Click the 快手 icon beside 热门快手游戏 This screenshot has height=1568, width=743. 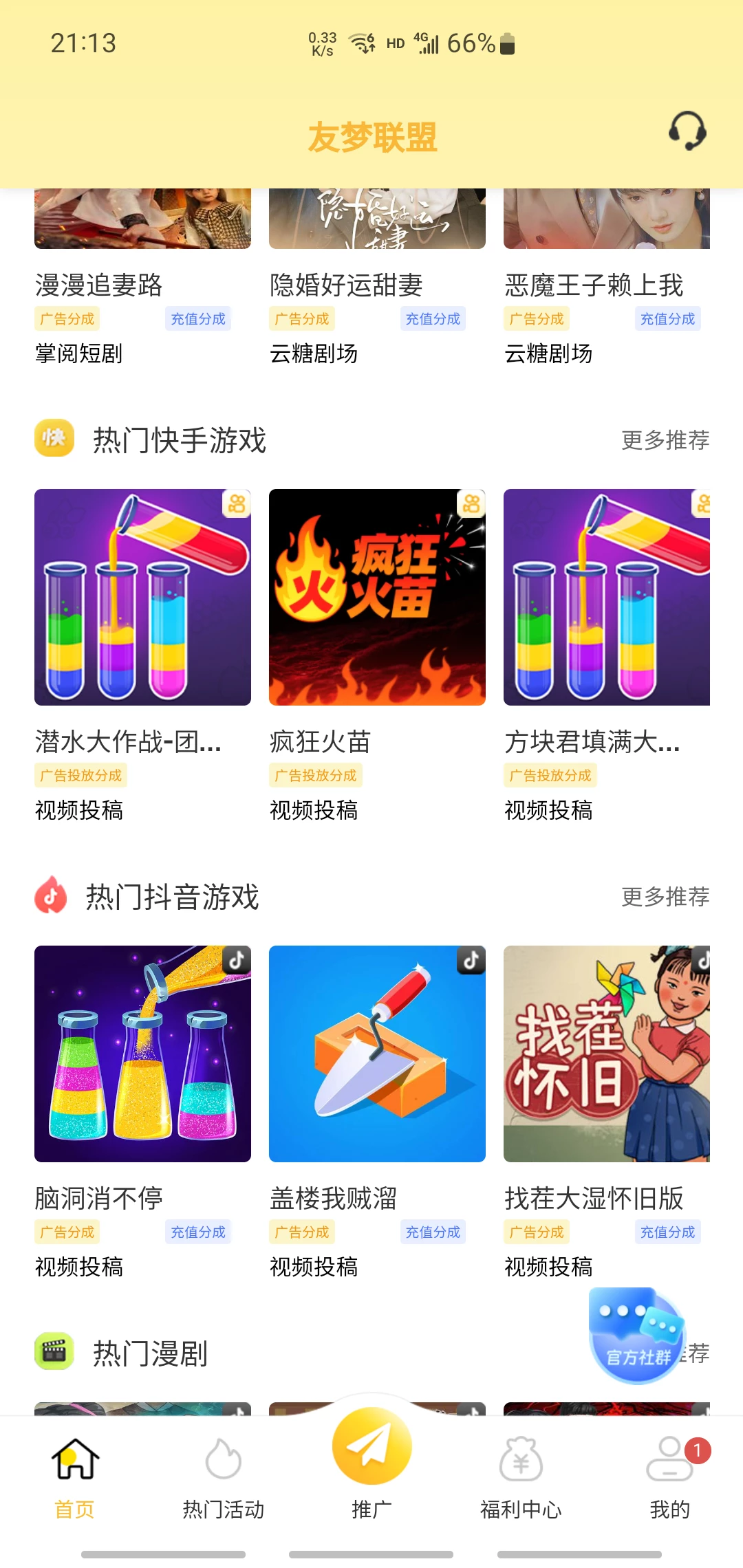(54, 438)
